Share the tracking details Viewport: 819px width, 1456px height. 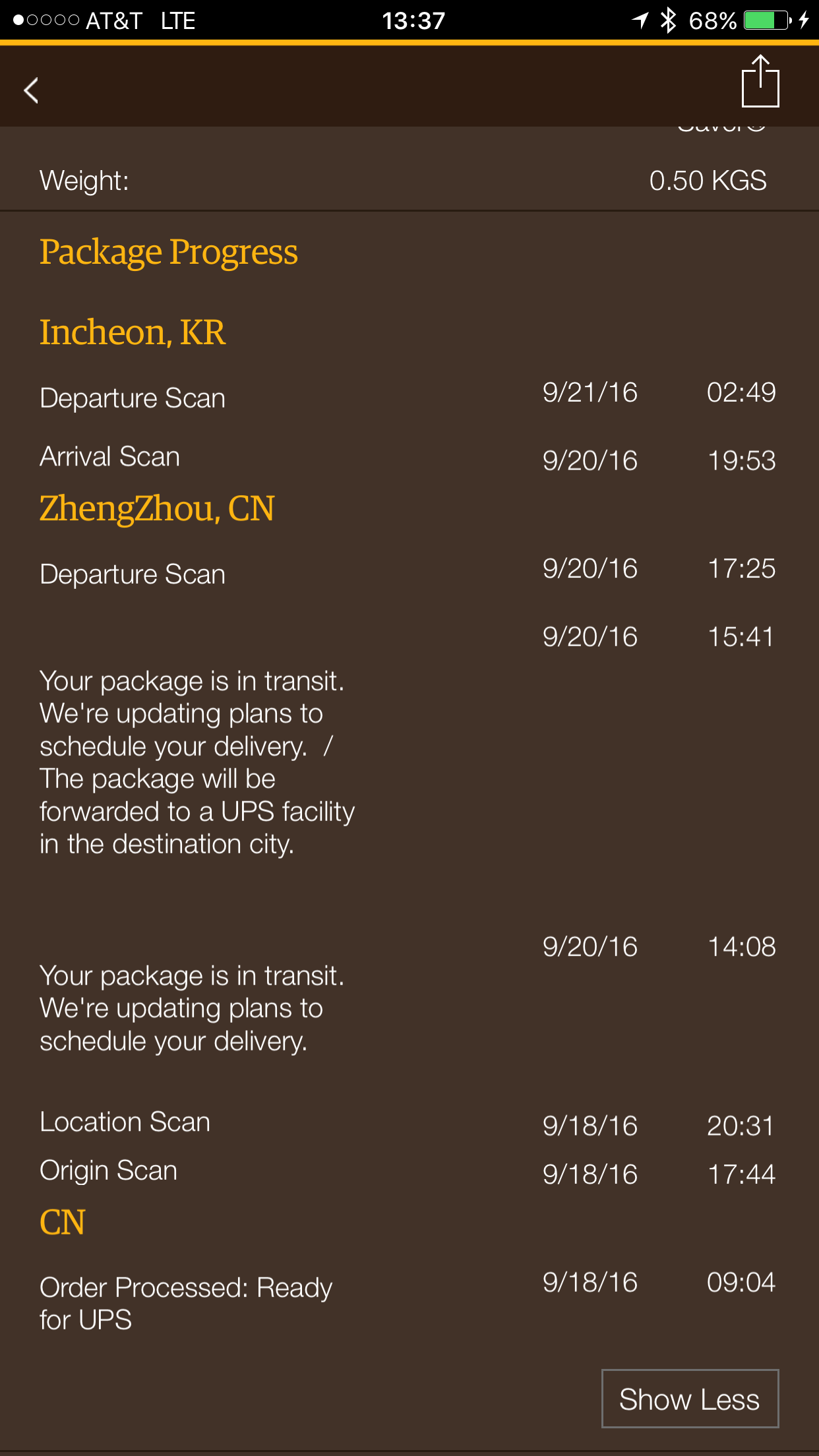coord(760,81)
